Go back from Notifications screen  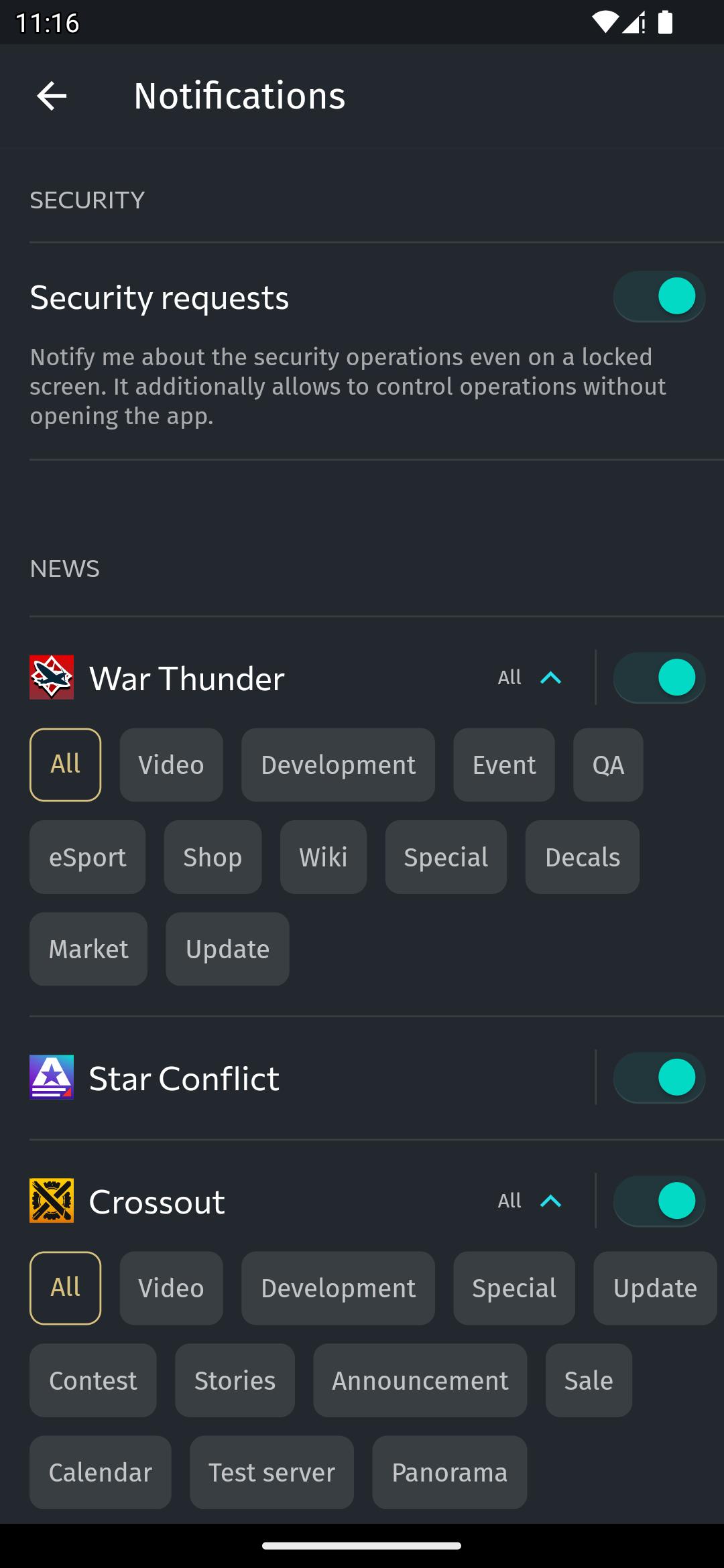pyautogui.click(x=52, y=96)
